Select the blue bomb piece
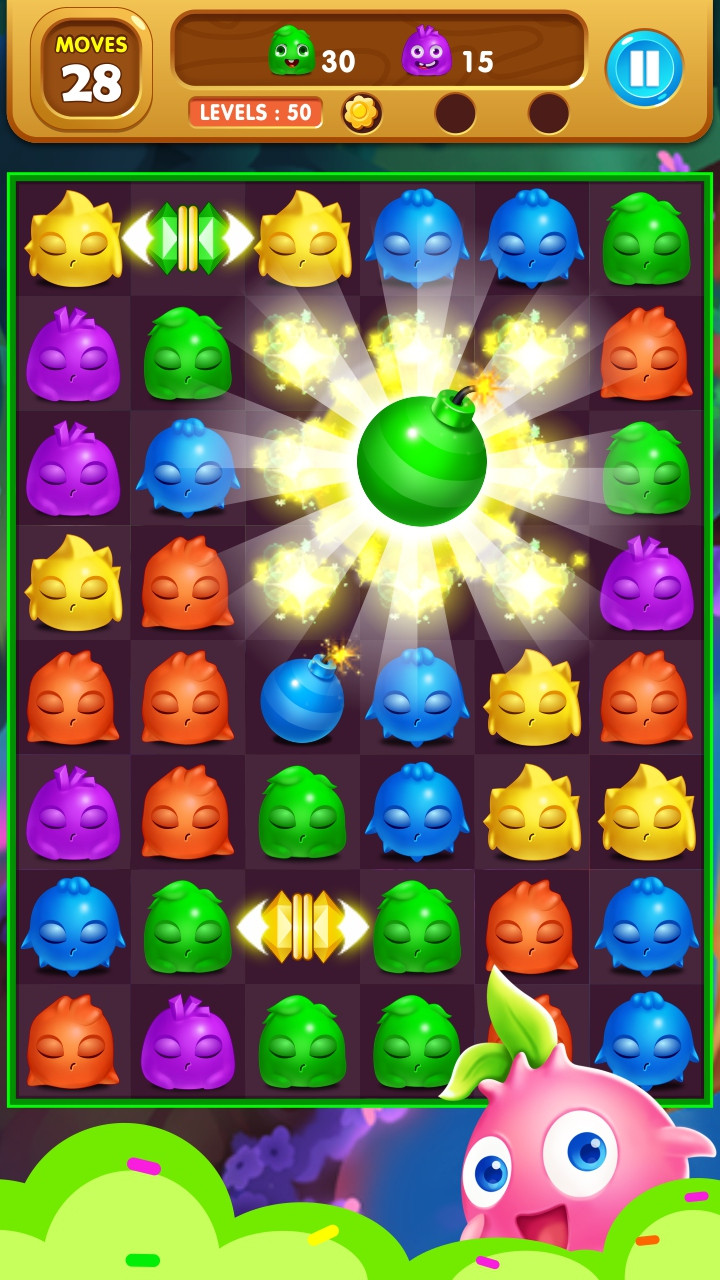The image size is (720, 1280). 301,699
